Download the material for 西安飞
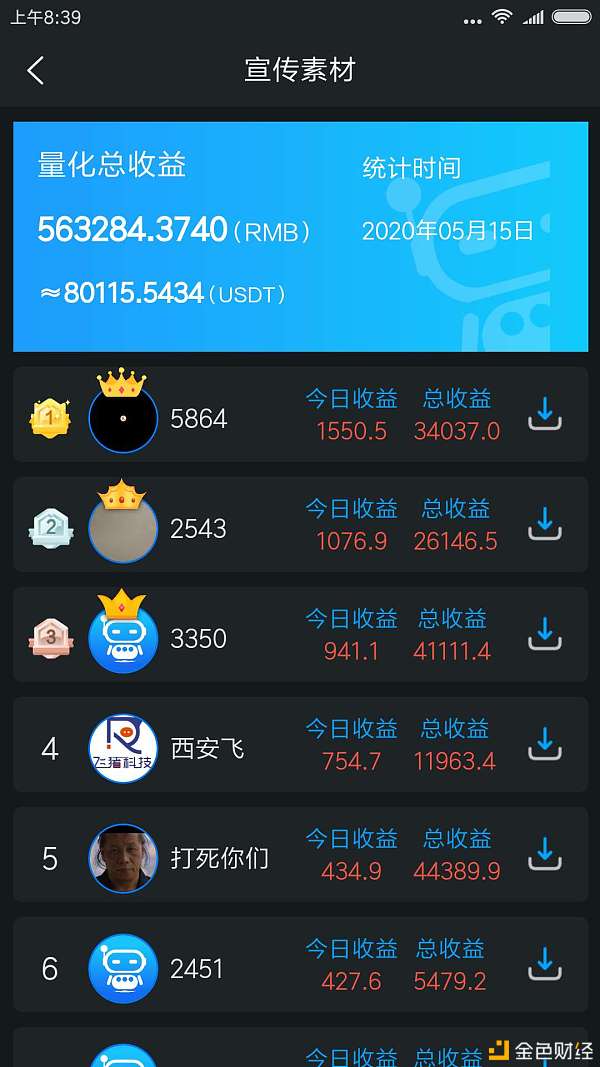Screen dimensions: 600x1067 tap(545, 743)
